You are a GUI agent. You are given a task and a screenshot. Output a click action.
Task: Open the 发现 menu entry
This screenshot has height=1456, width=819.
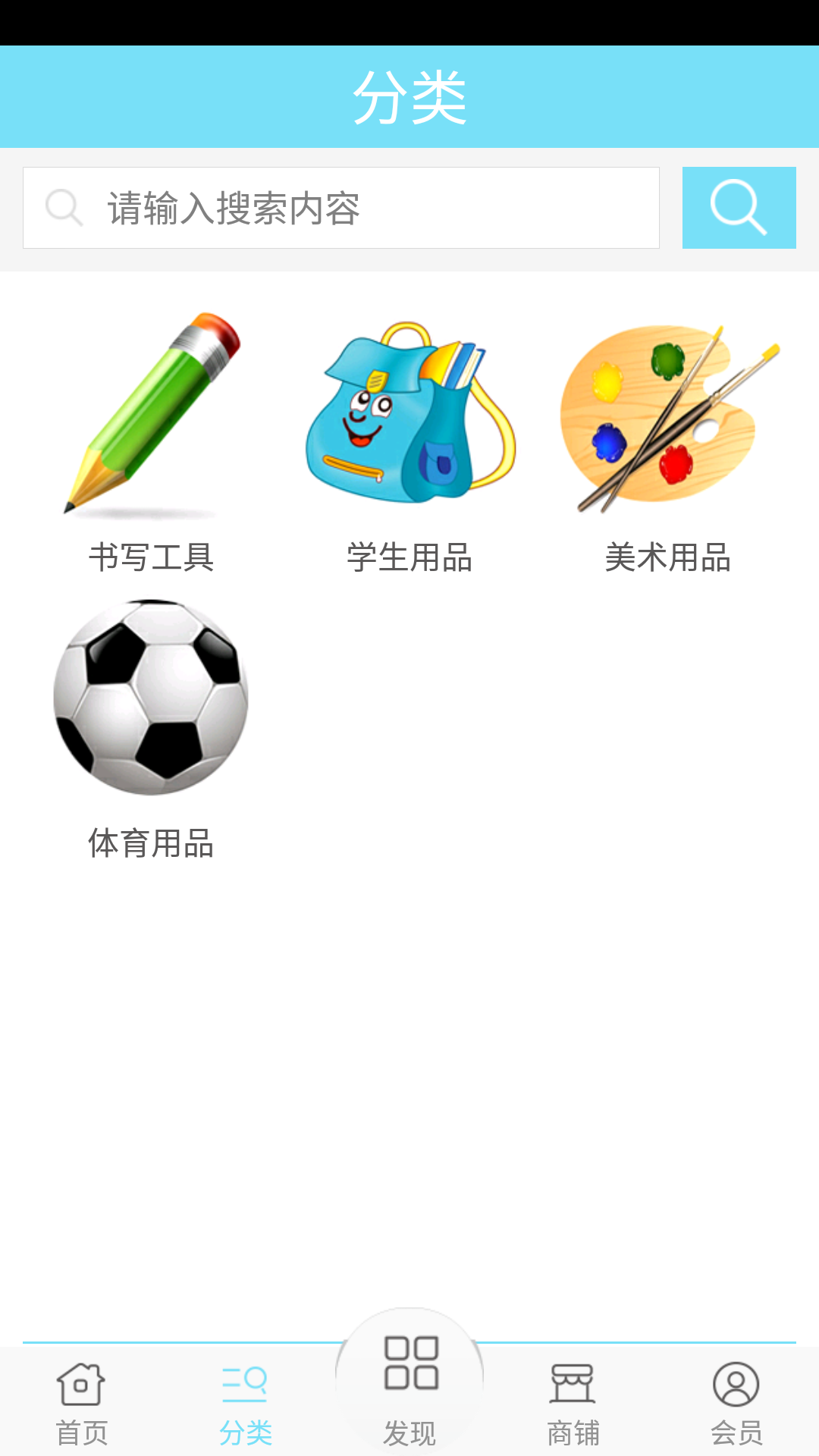tap(409, 1431)
